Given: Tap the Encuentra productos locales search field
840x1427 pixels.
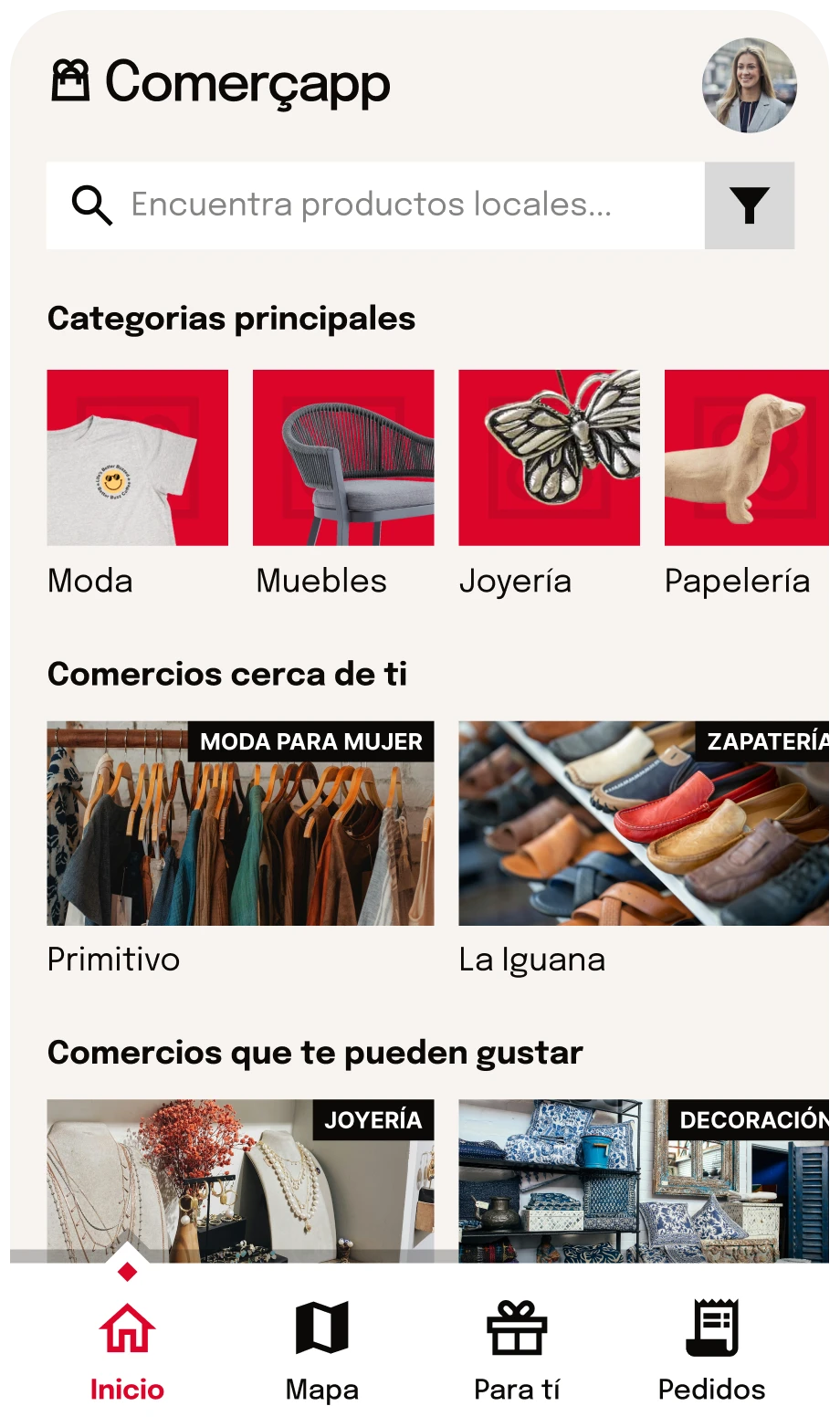Looking at the screenshot, I should coord(374,205).
